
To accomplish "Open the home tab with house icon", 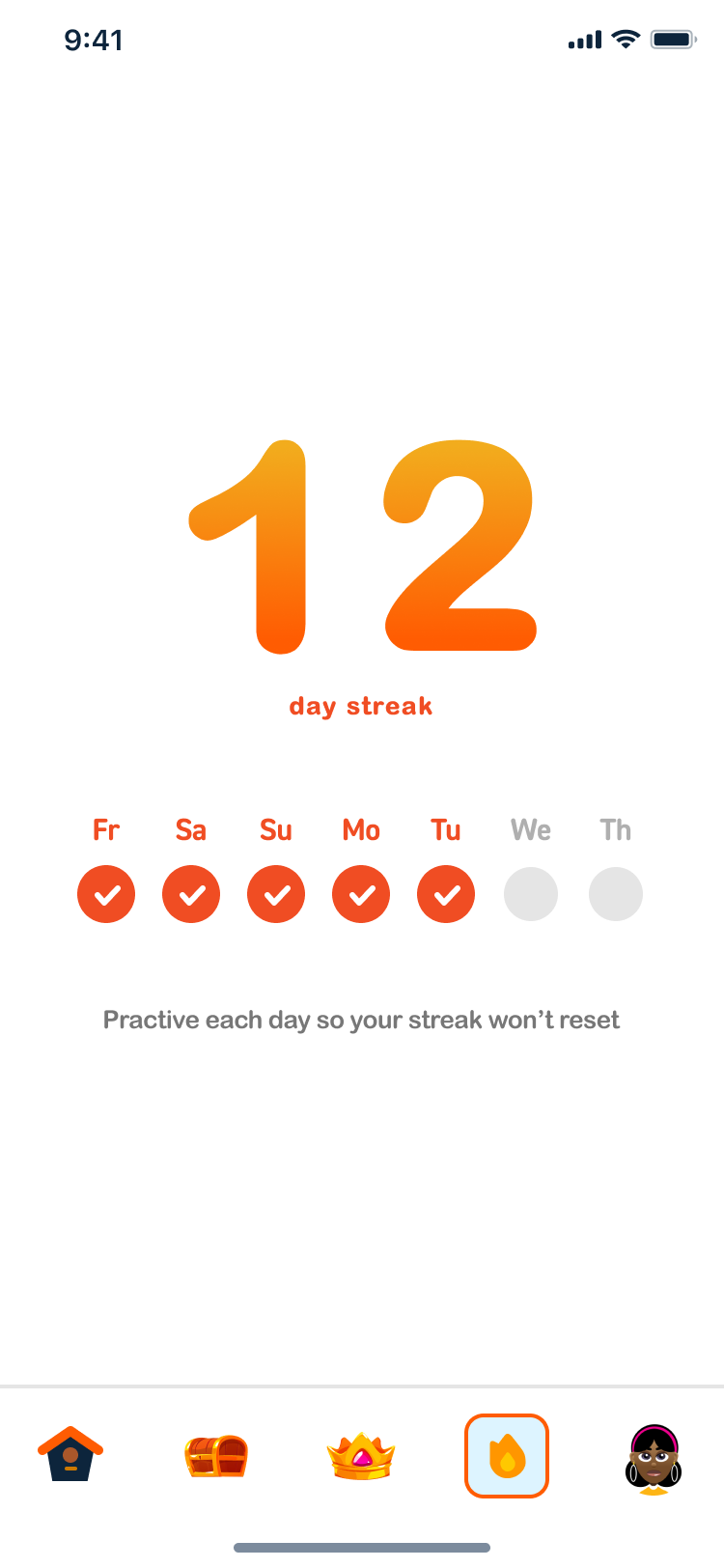I will 70,1454.
